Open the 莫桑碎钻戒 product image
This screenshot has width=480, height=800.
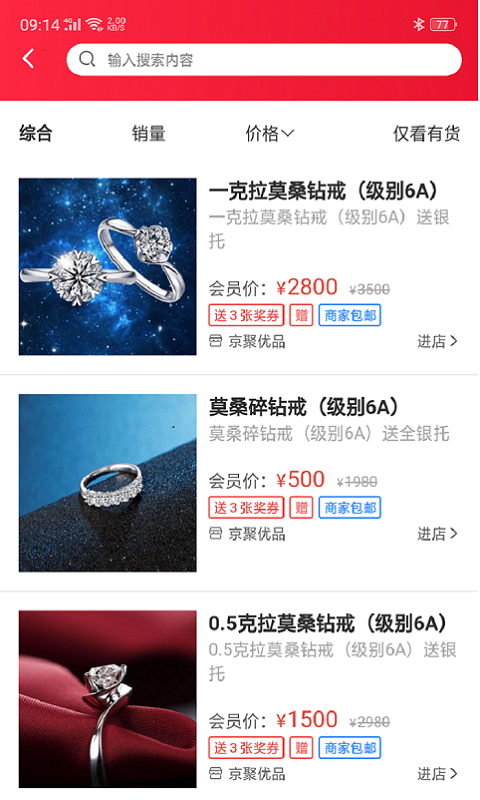coord(108,483)
